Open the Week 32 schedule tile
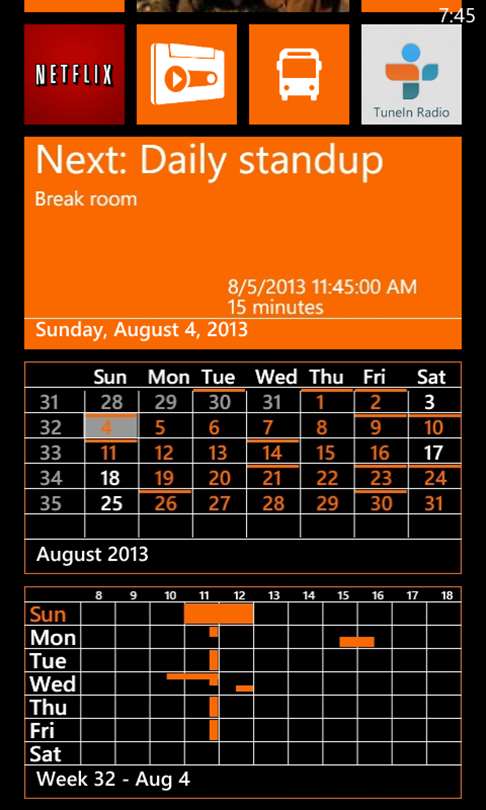This screenshot has height=810, width=486. 243,692
